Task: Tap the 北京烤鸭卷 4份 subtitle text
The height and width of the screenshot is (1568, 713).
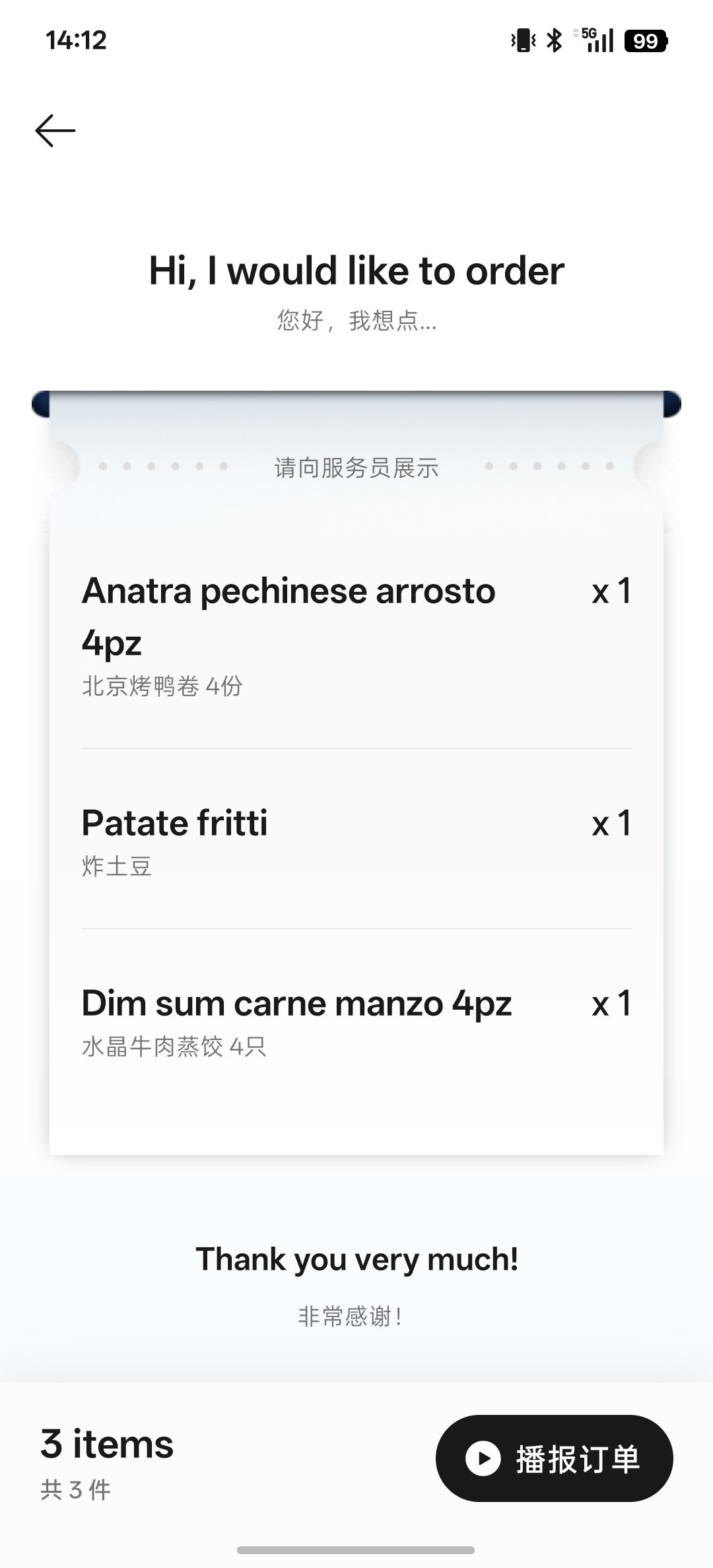Action: pyautogui.click(x=161, y=686)
